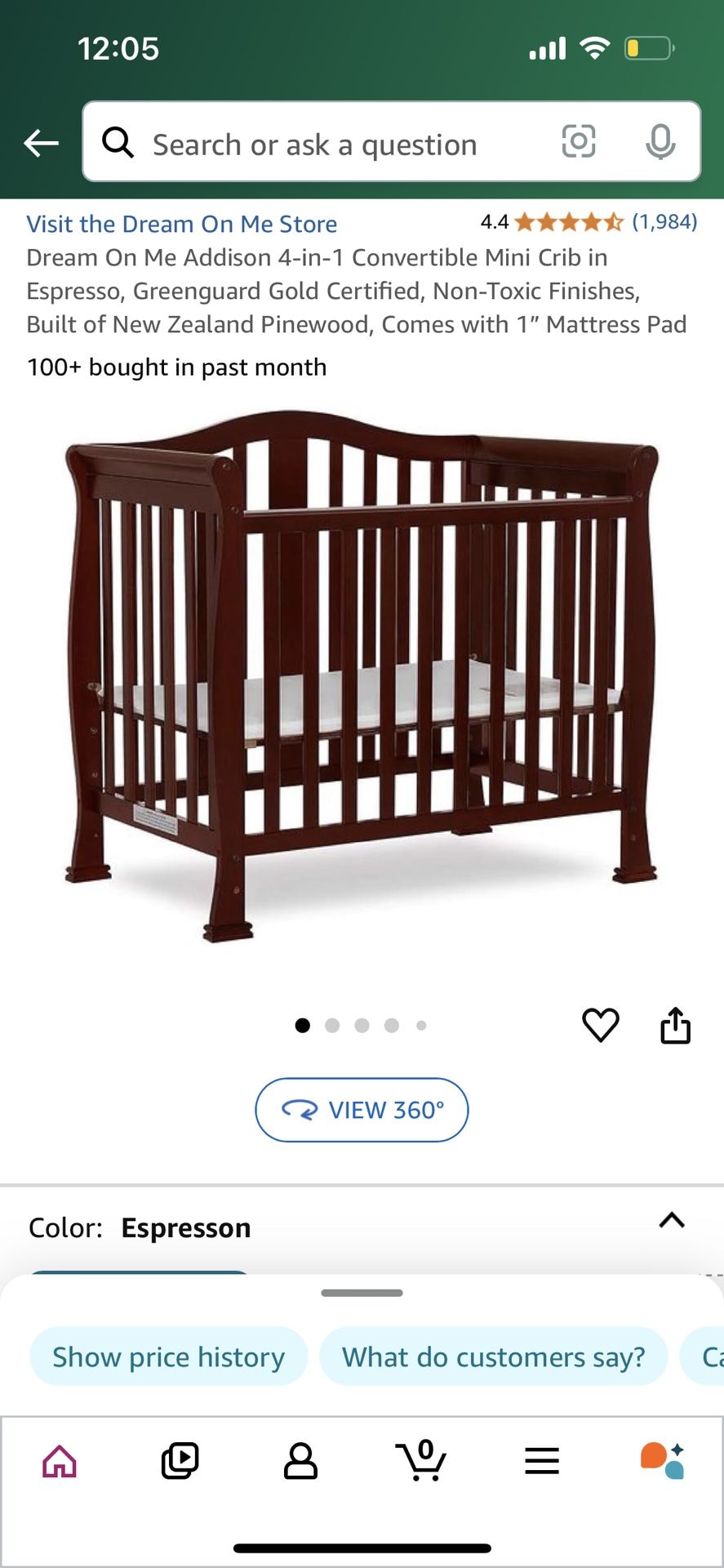Expand the bottom sheet drag handle
This screenshot has height=1568, width=724.
[362, 1293]
